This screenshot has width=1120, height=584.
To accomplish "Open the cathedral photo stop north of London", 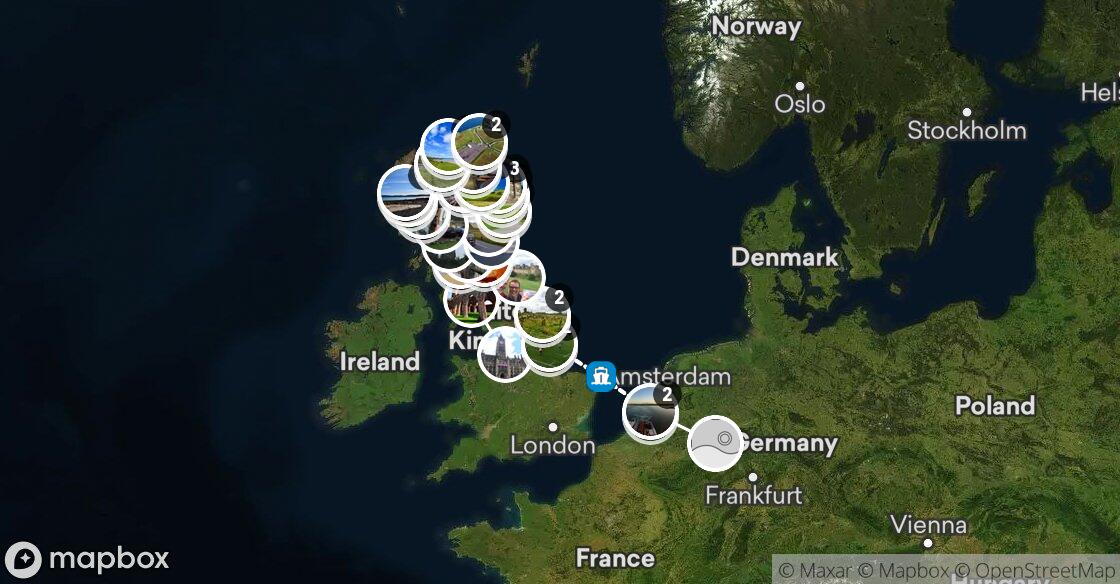I will coord(502,353).
